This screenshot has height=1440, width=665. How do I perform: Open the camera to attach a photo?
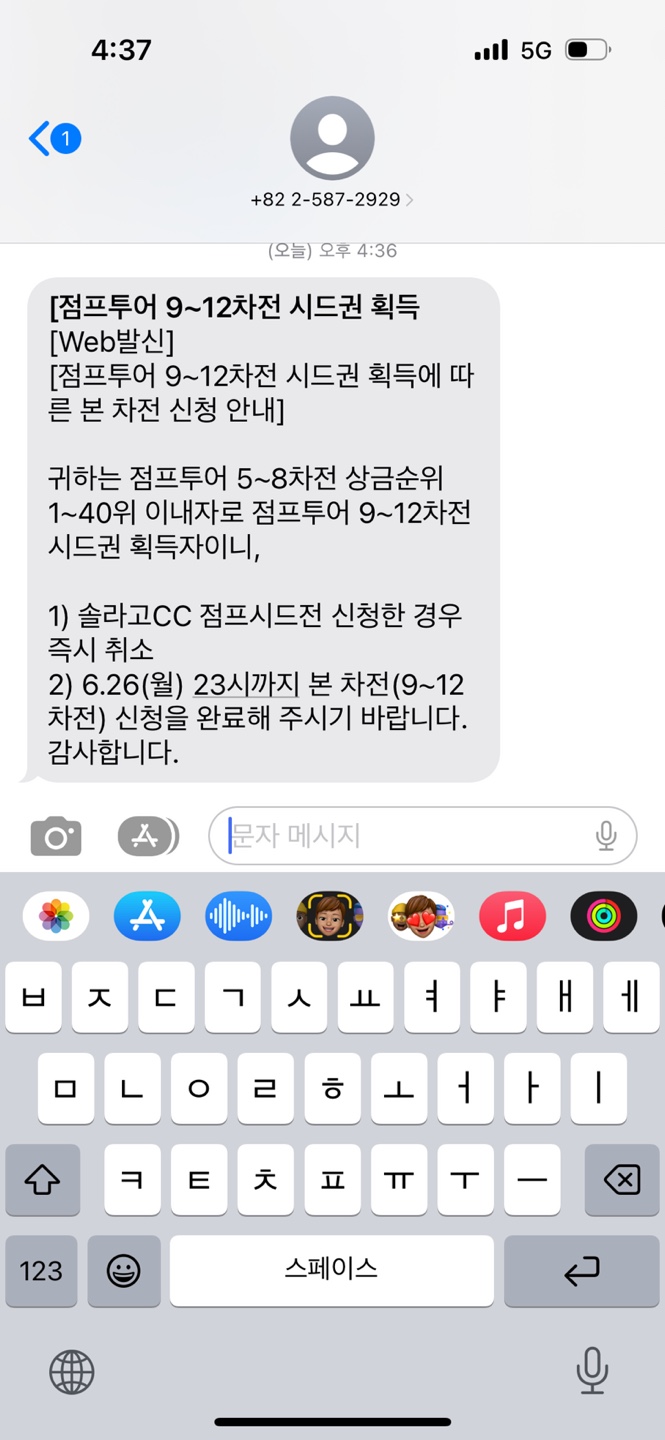pos(56,836)
